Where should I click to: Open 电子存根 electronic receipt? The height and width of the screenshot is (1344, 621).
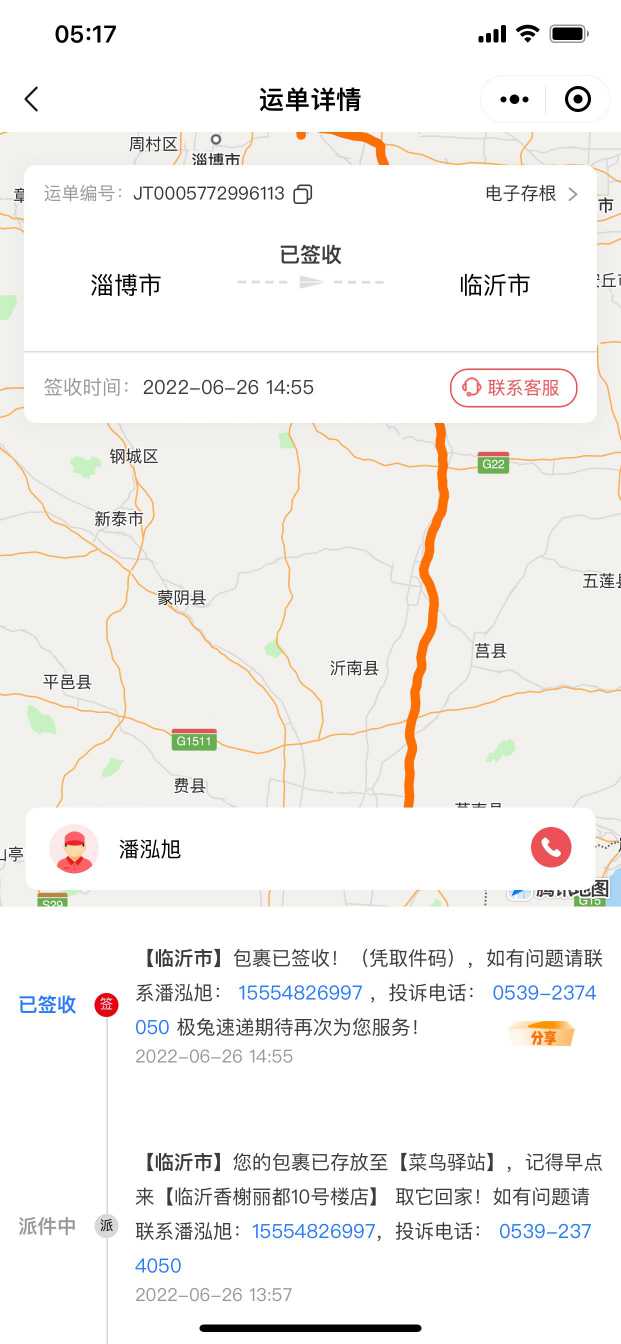531,194
